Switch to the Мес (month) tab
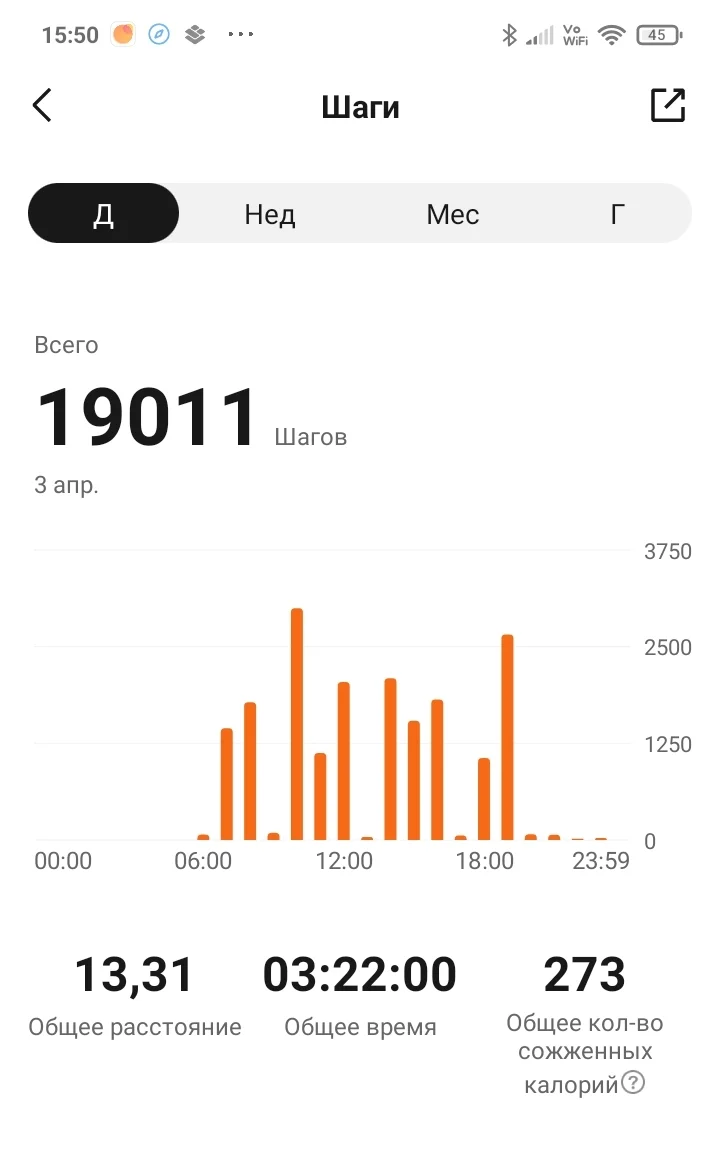Image resolution: width=720 pixels, height=1163 pixels. [x=452, y=214]
